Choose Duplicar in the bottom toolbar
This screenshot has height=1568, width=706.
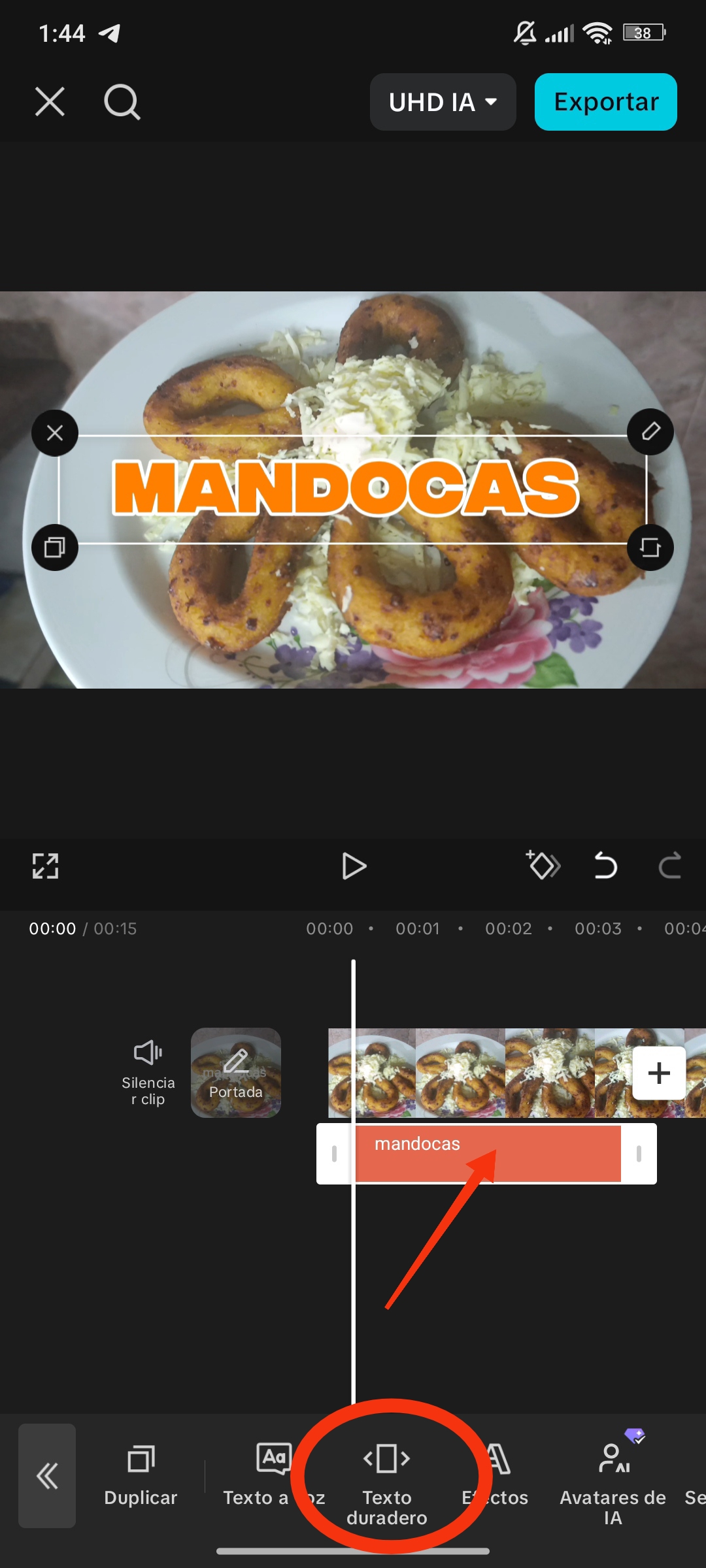click(141, 1476)
